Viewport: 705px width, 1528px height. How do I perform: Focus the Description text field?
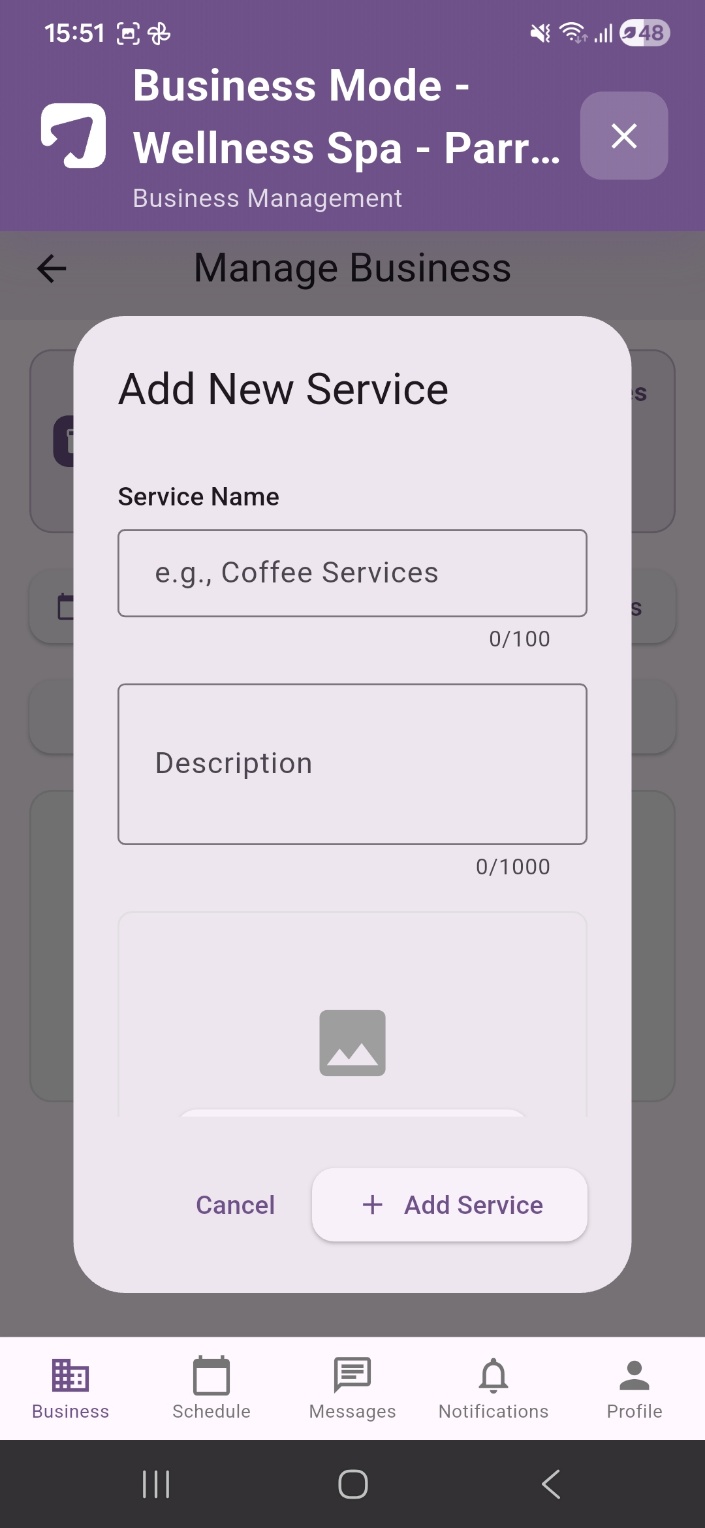[352, 764]
